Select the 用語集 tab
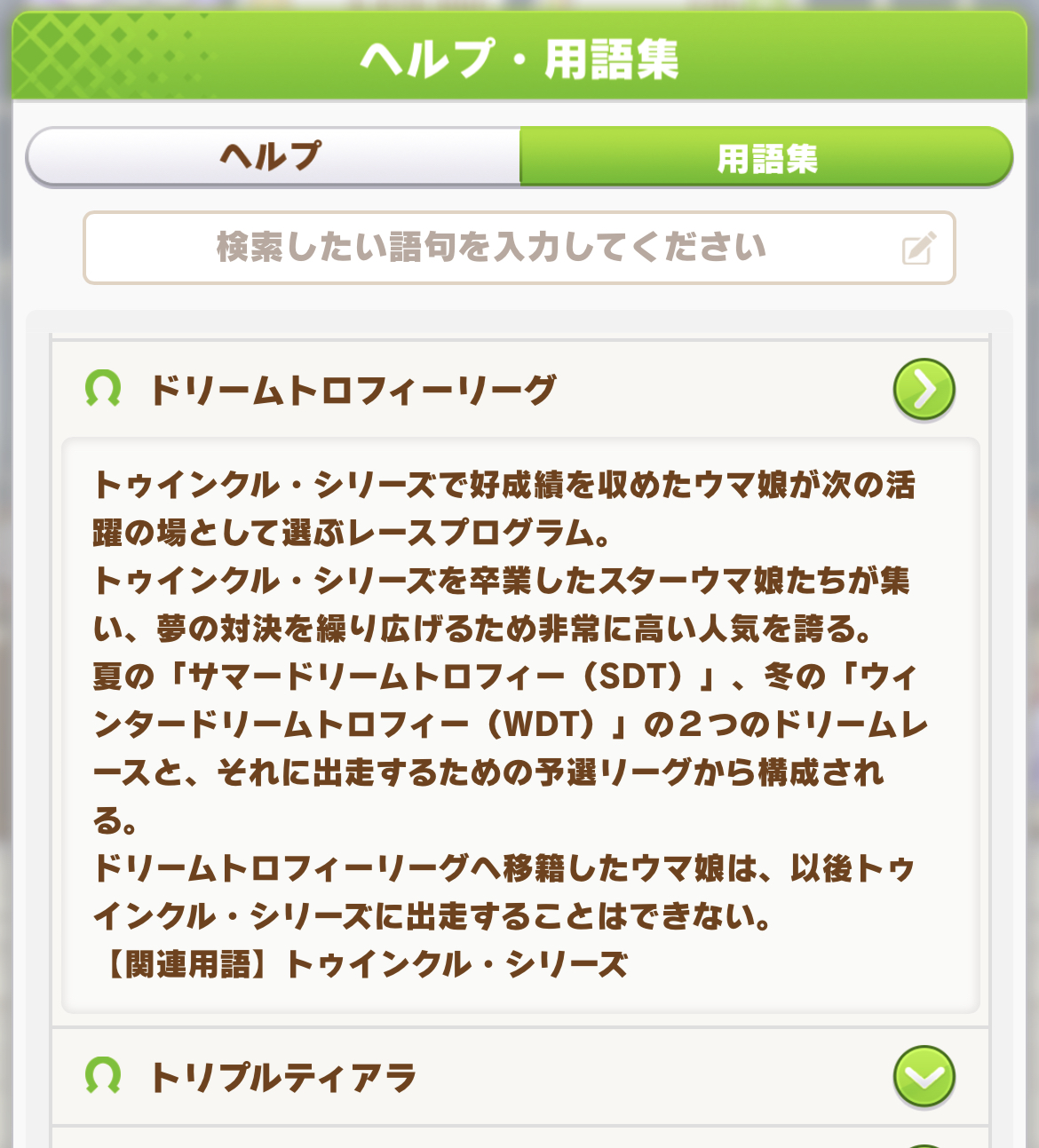 (765, 157)
